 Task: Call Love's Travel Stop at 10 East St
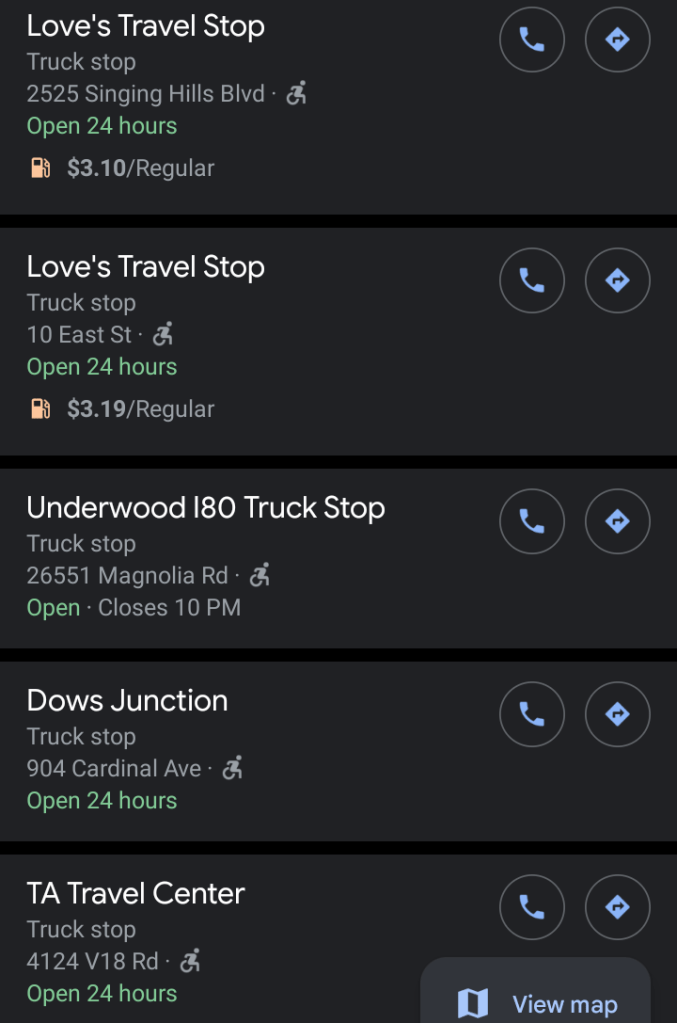pyautogui.click(x=532, y=281)
